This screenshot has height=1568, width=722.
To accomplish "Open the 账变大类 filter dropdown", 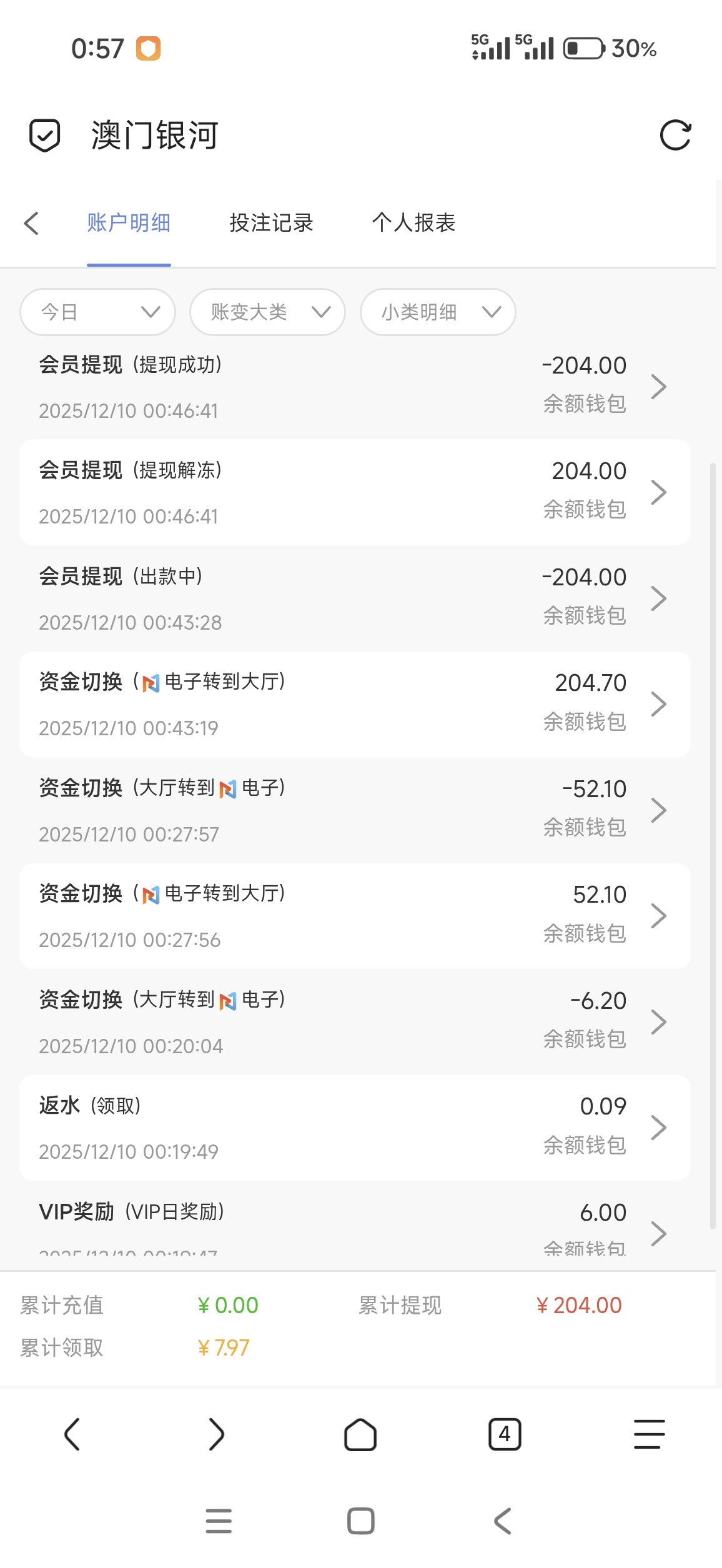I will pyautogui.click(x=268, y=312).
